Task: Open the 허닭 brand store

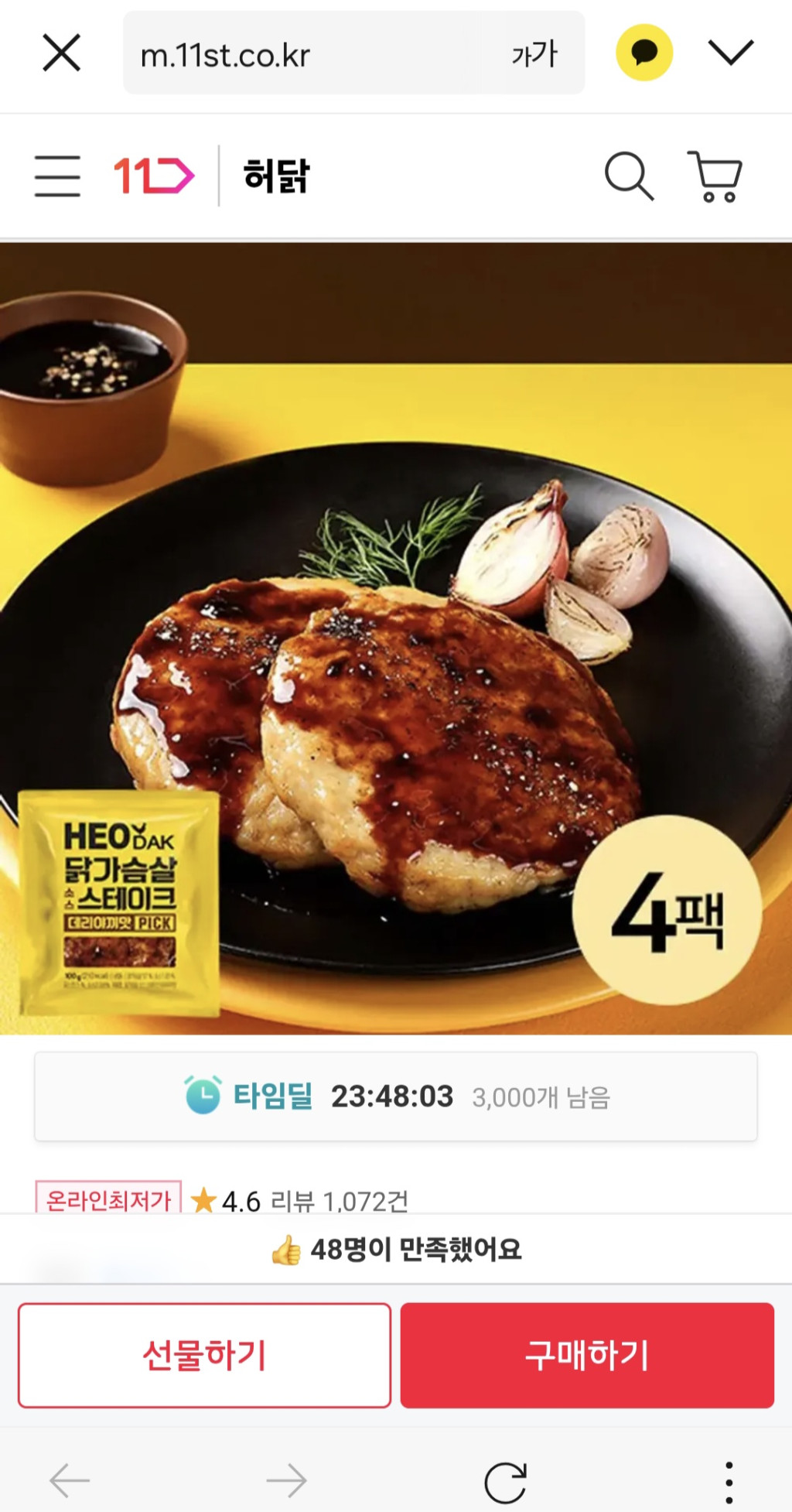Action: point(276,176)
